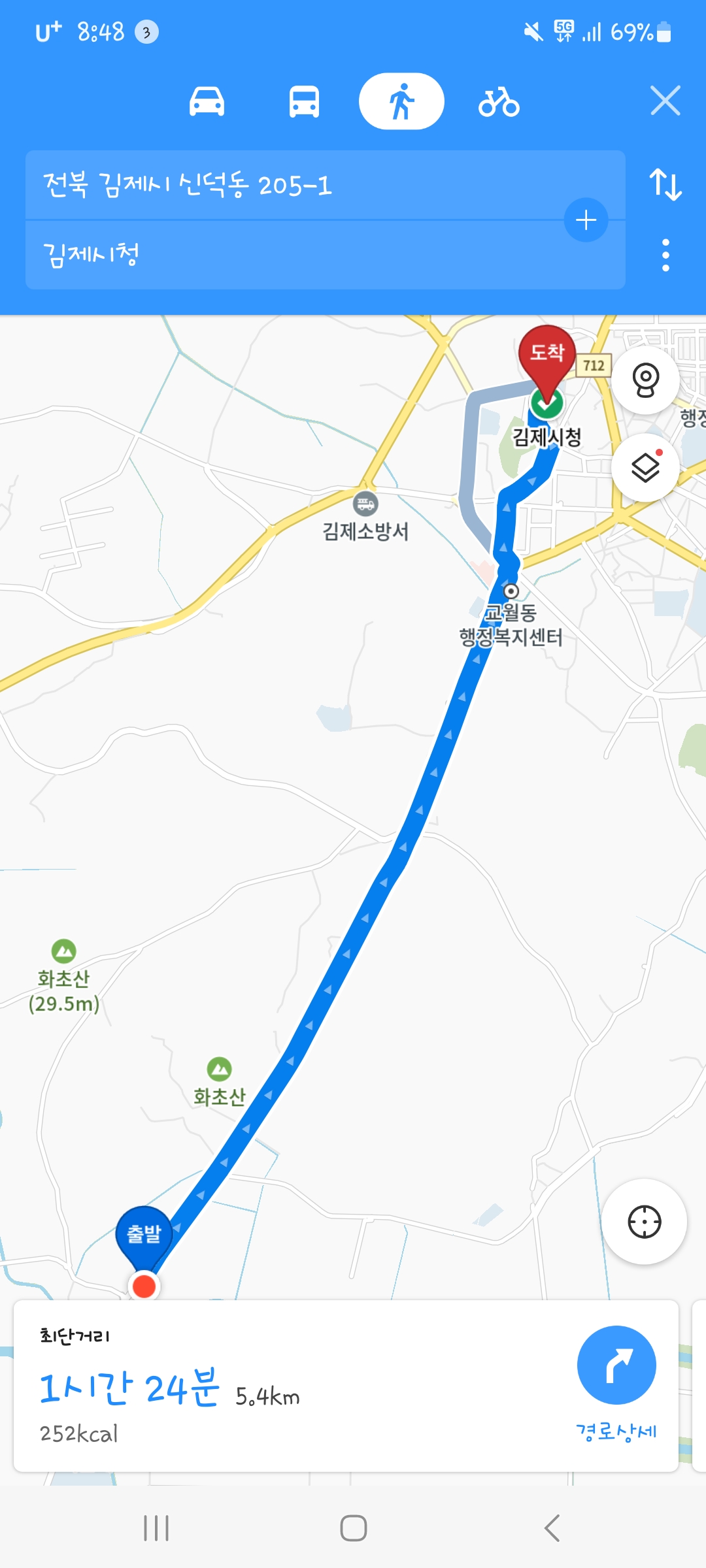Select the bicycle route tab
The image size is (706, 1568).
[x=499, y=102]
